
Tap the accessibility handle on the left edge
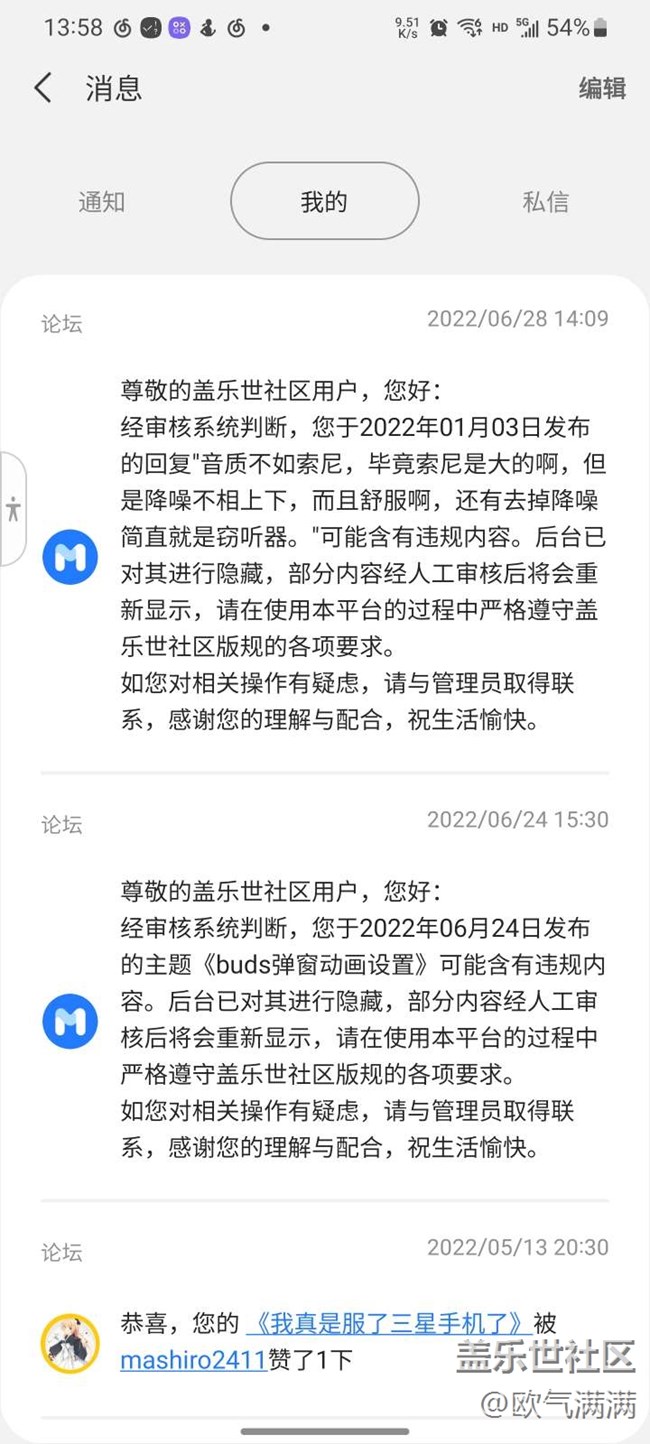click(12, 509)
